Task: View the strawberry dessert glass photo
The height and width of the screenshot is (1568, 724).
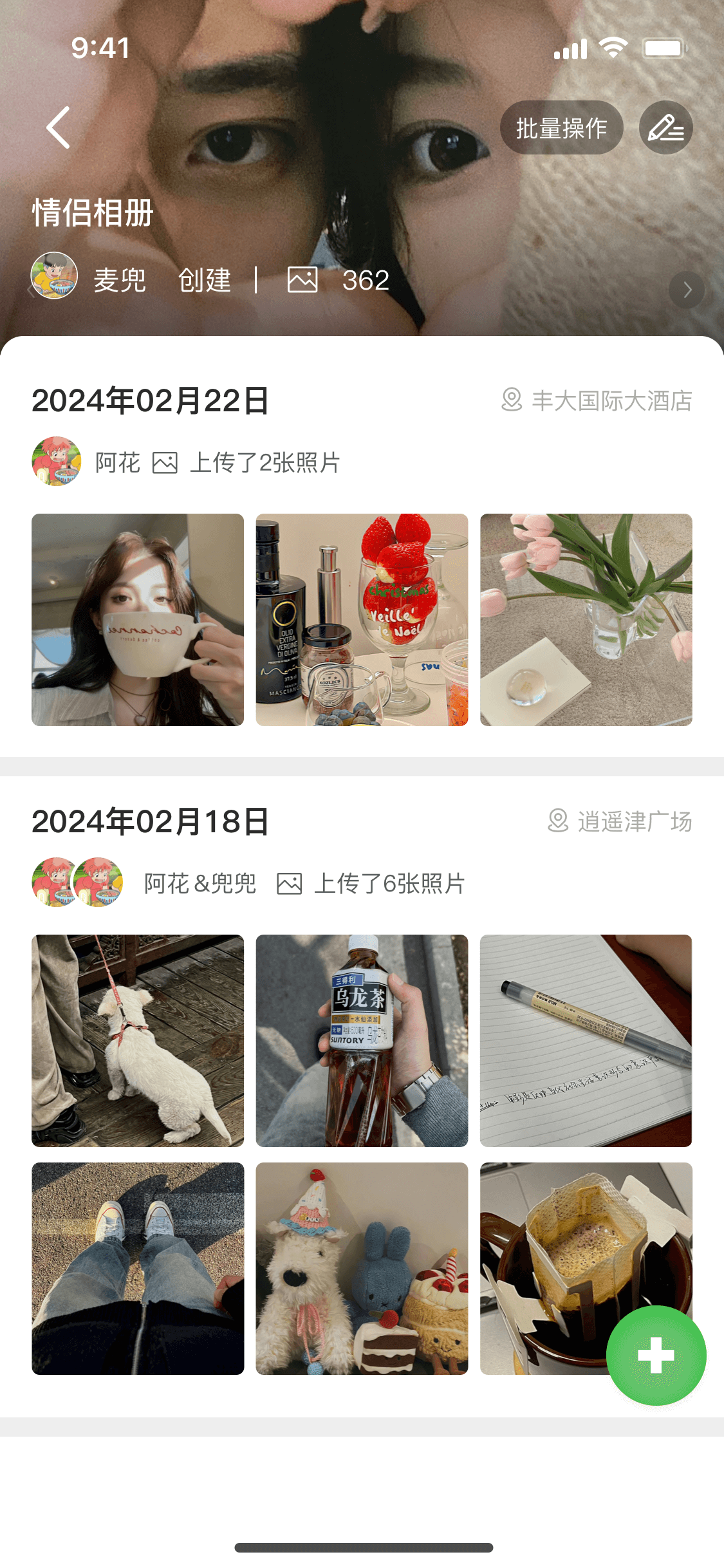Action: (362, 619)
